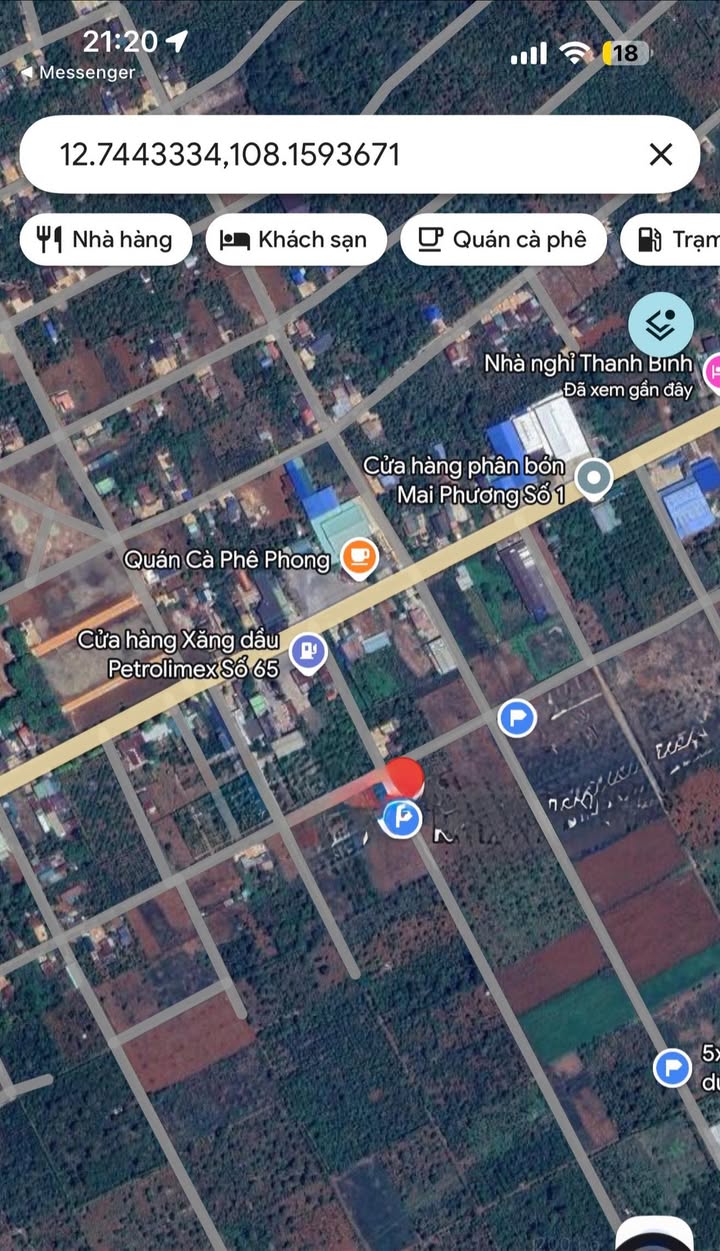Open Quán Cà Phê Phong place marker
This screenshot has height=1251, width=720.
359,558
